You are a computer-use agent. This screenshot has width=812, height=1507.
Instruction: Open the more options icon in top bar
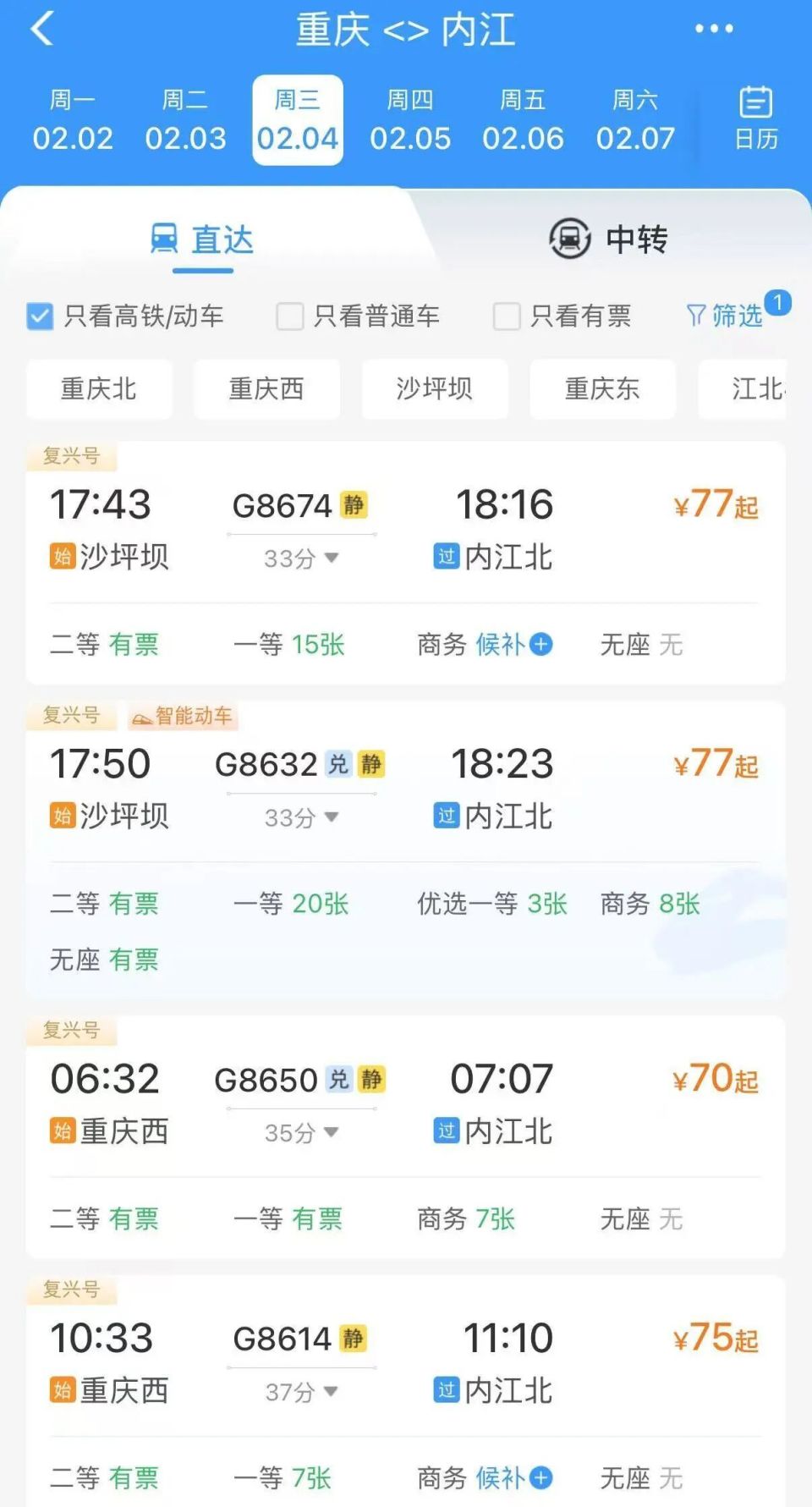click(x=713, y=28)
